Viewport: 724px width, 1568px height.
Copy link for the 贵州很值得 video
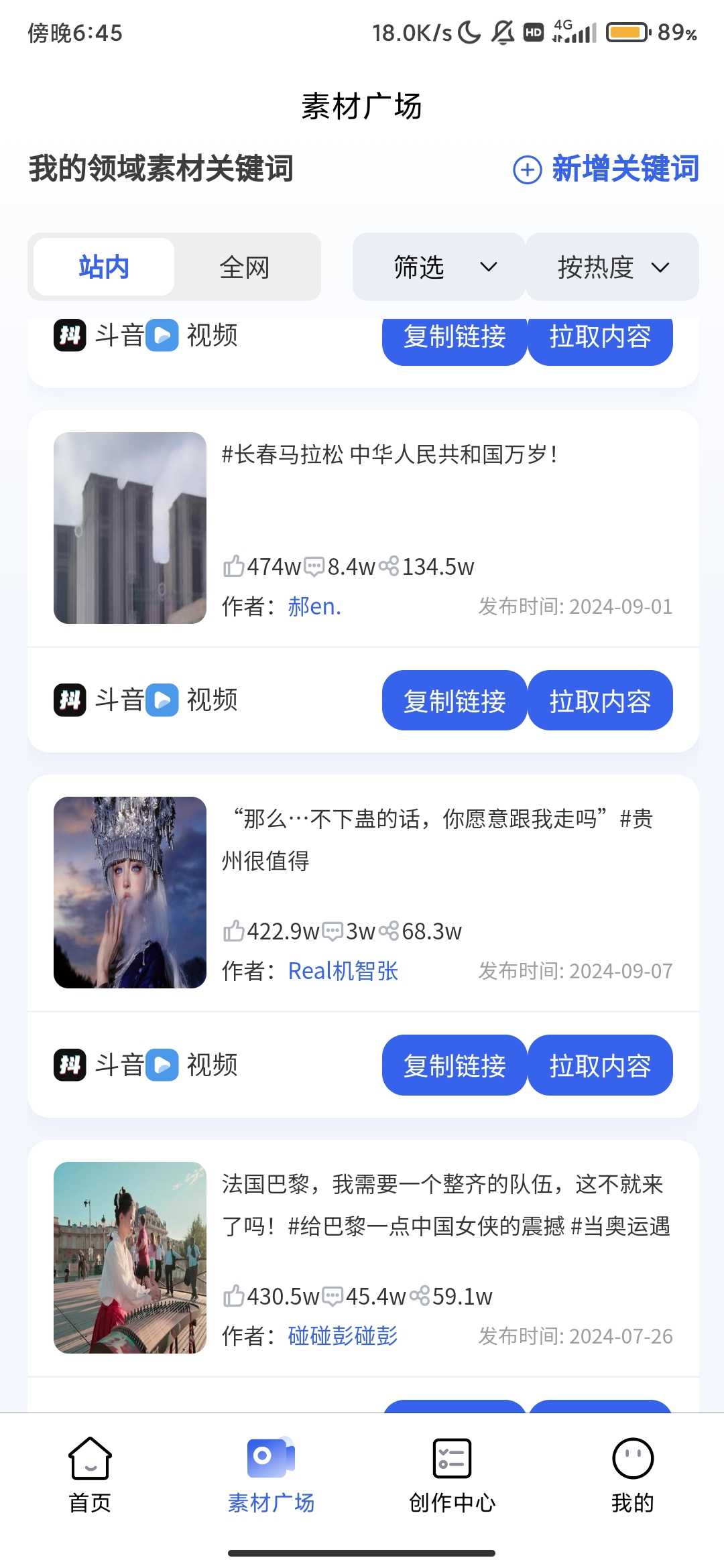455,1065
